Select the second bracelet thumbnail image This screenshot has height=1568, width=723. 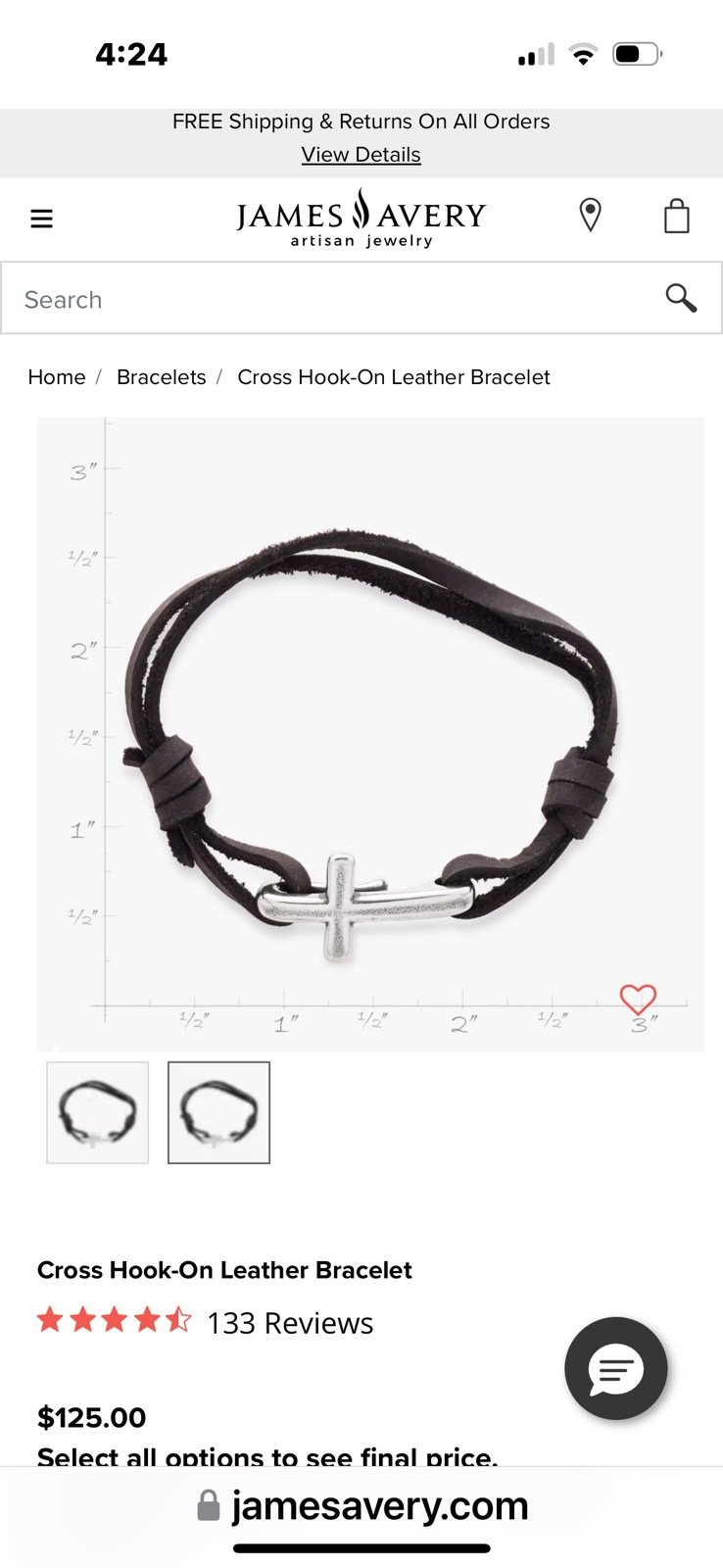218,1112
